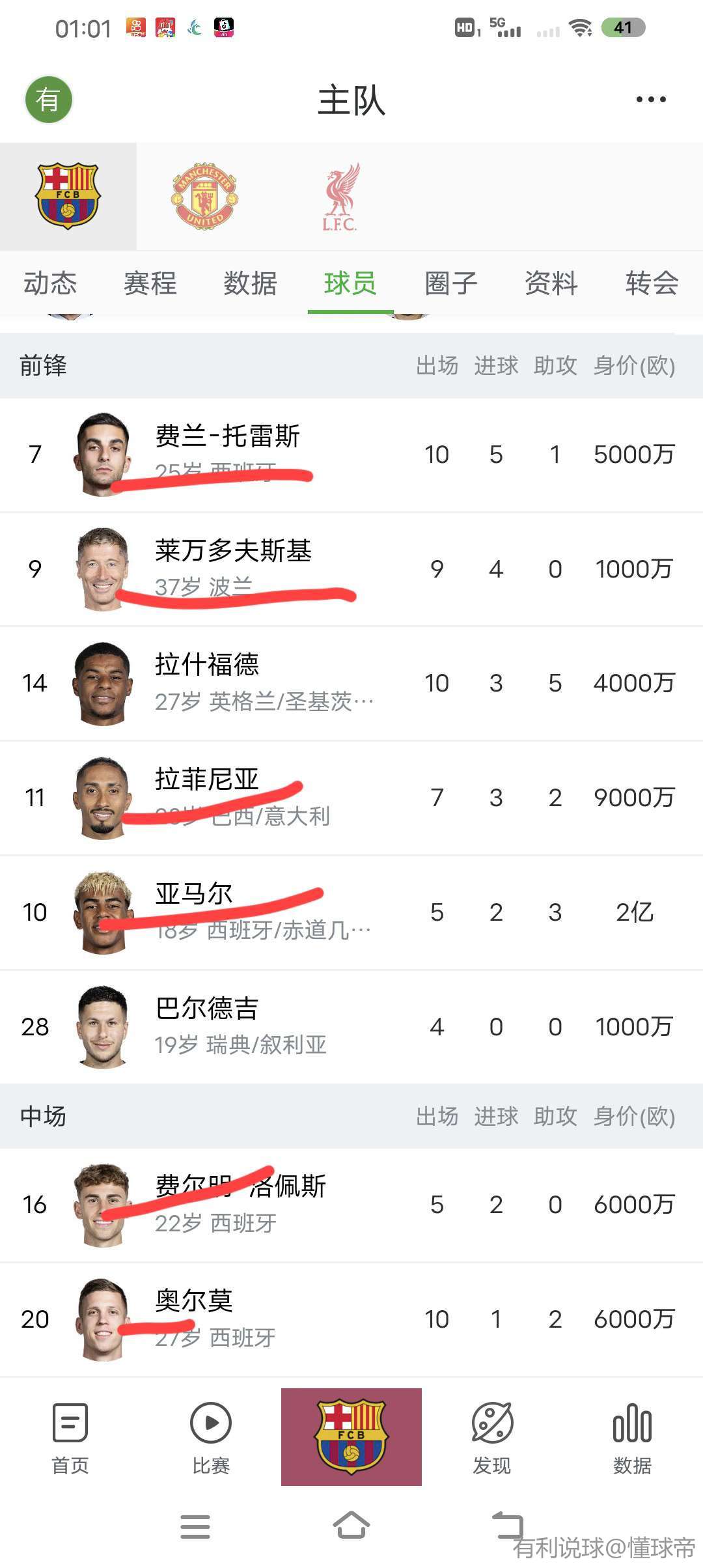Viewport: 703px width, 1568px height.
Task: Switch to the 转会 tab
Action: [x=652, y=283]
